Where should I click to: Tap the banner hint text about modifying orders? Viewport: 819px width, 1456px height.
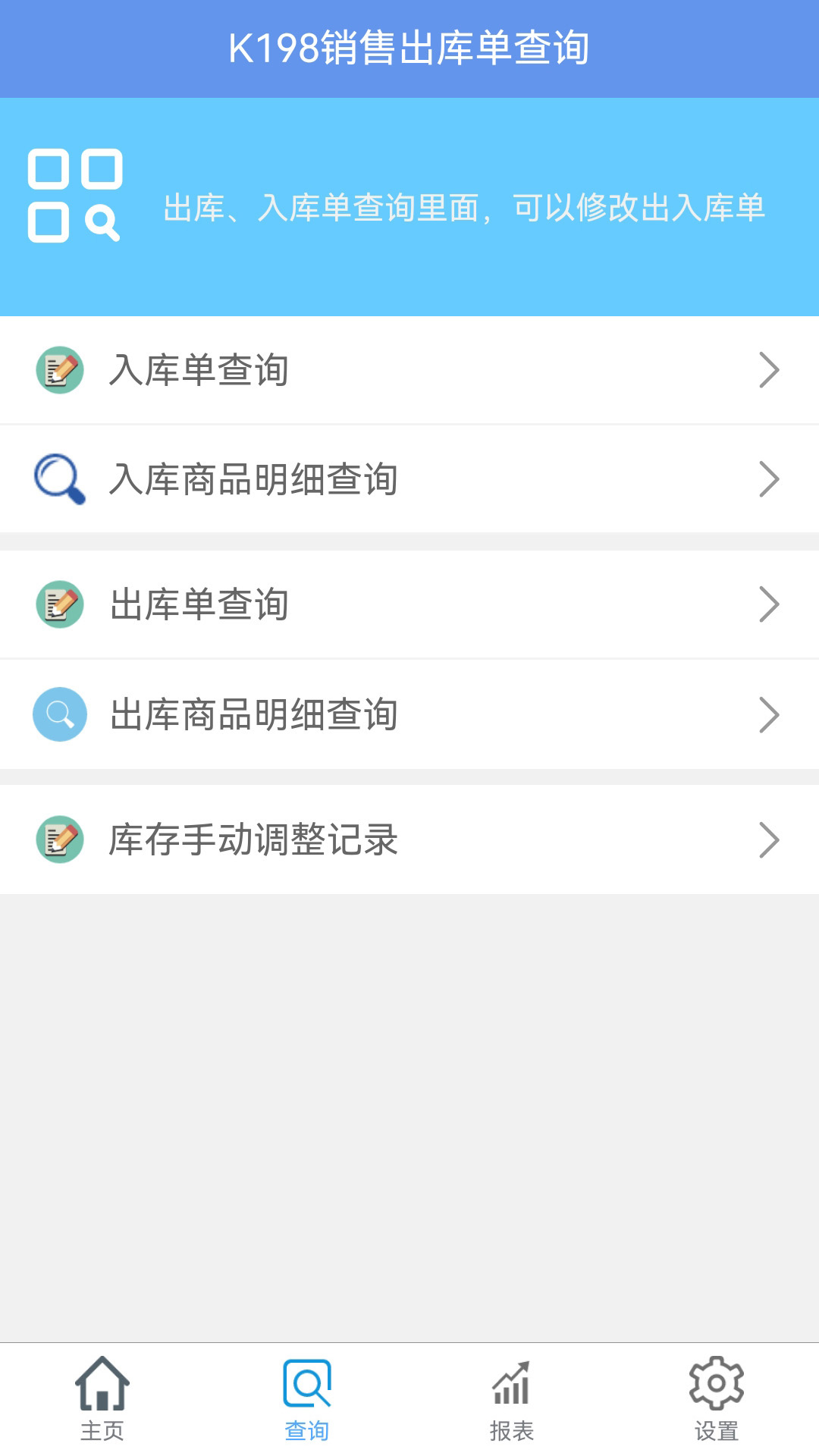click(465, 210)
